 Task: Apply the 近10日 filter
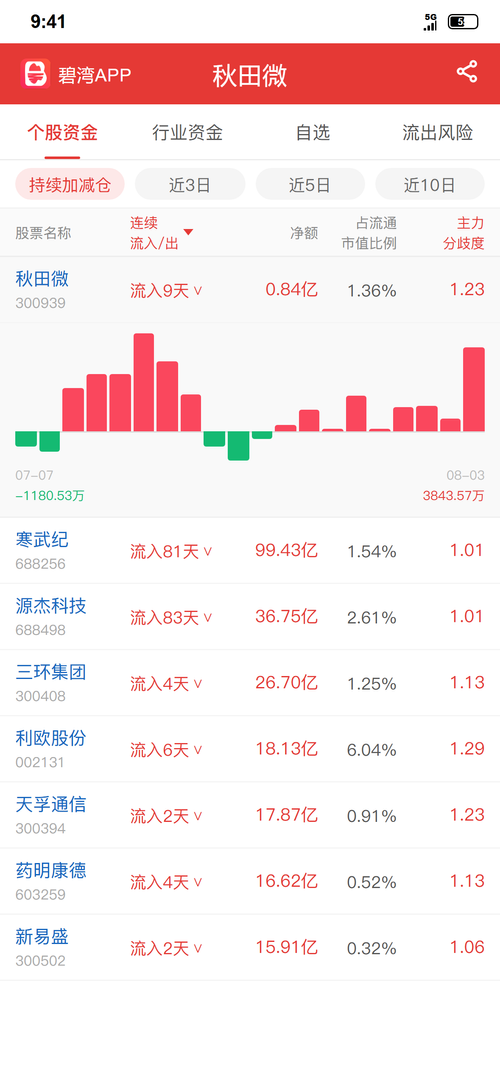point(429,185)
